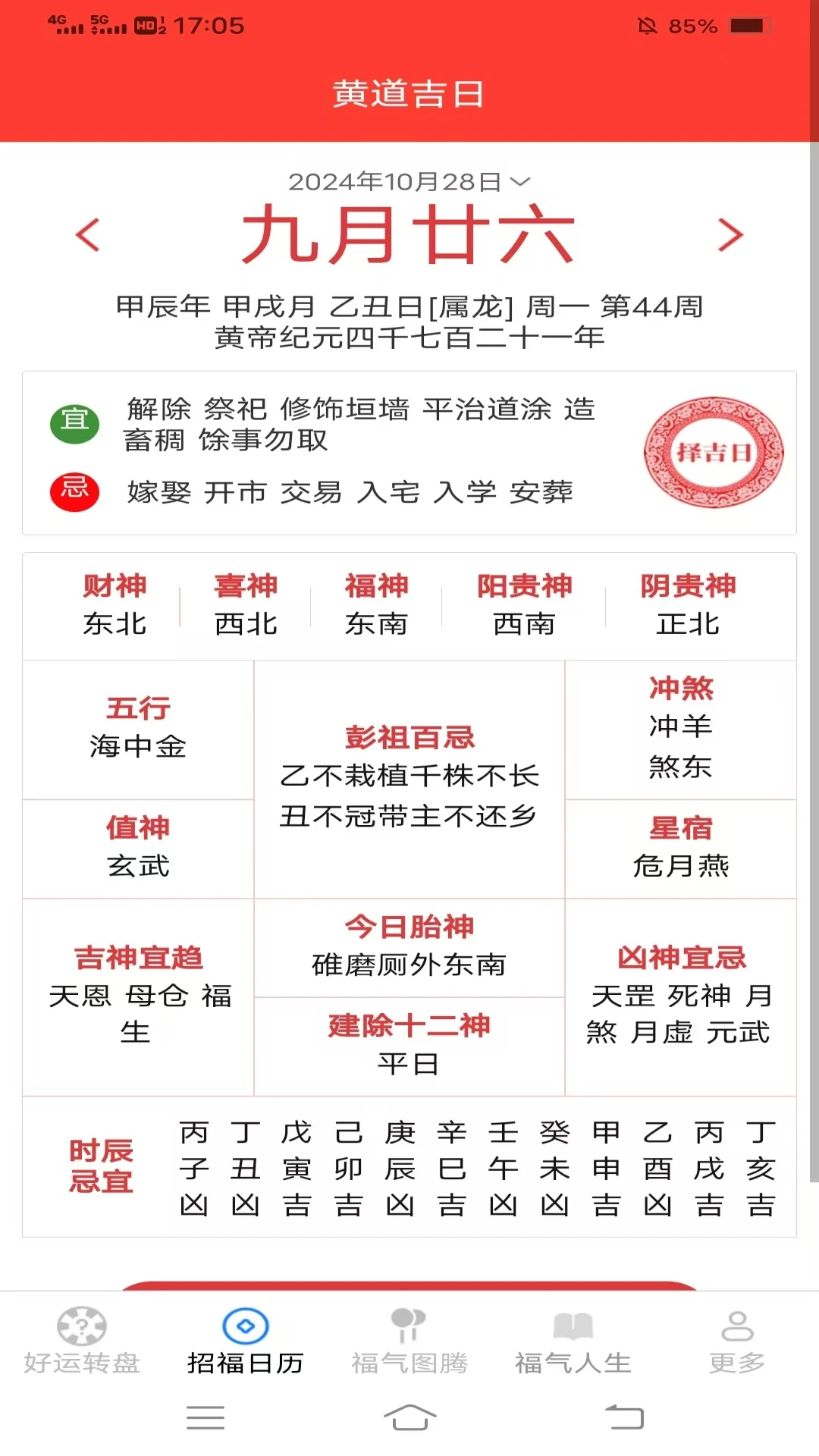Click the 择吉日 red seal stamp
The image size is (819, 1456).
tap(714, 453)
